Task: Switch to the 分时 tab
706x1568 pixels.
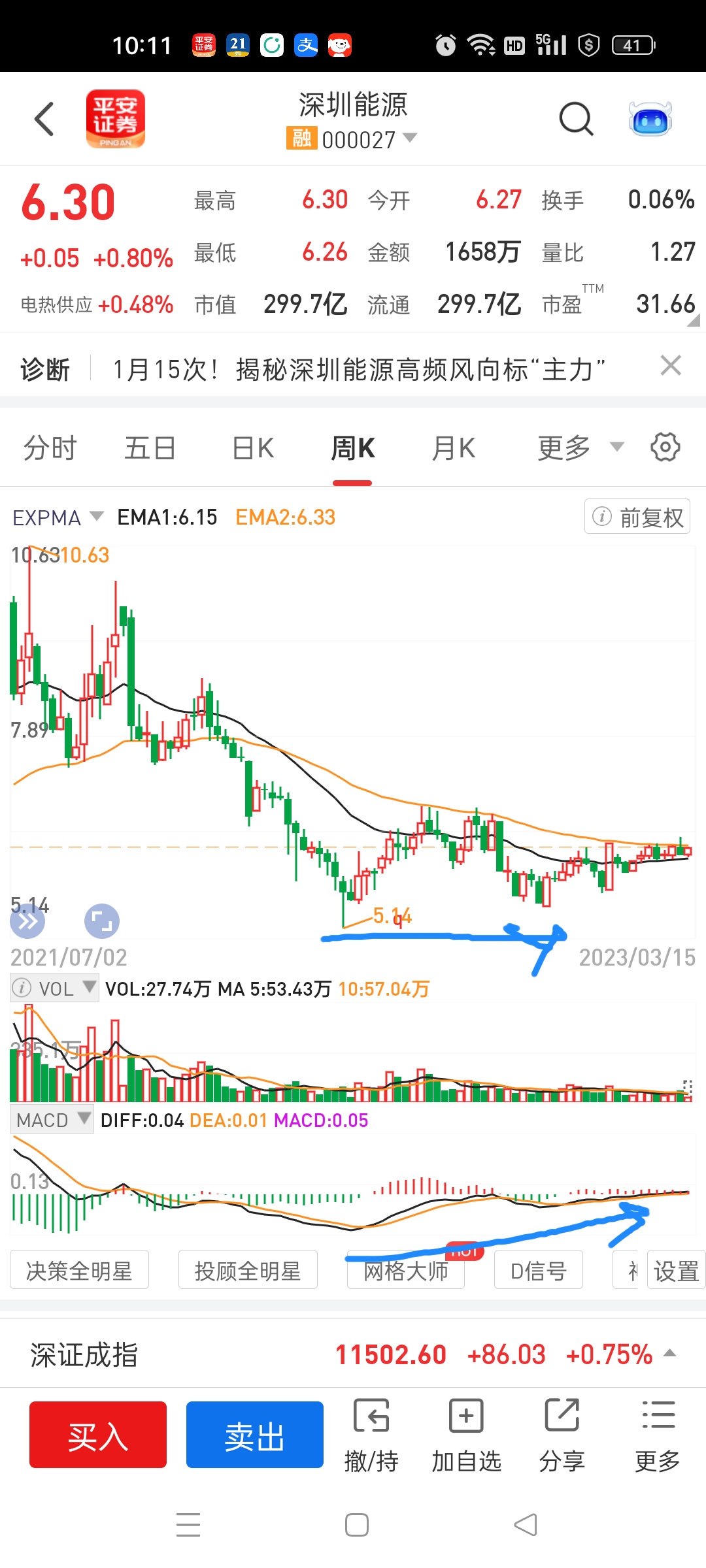Action: click(50, 448)
